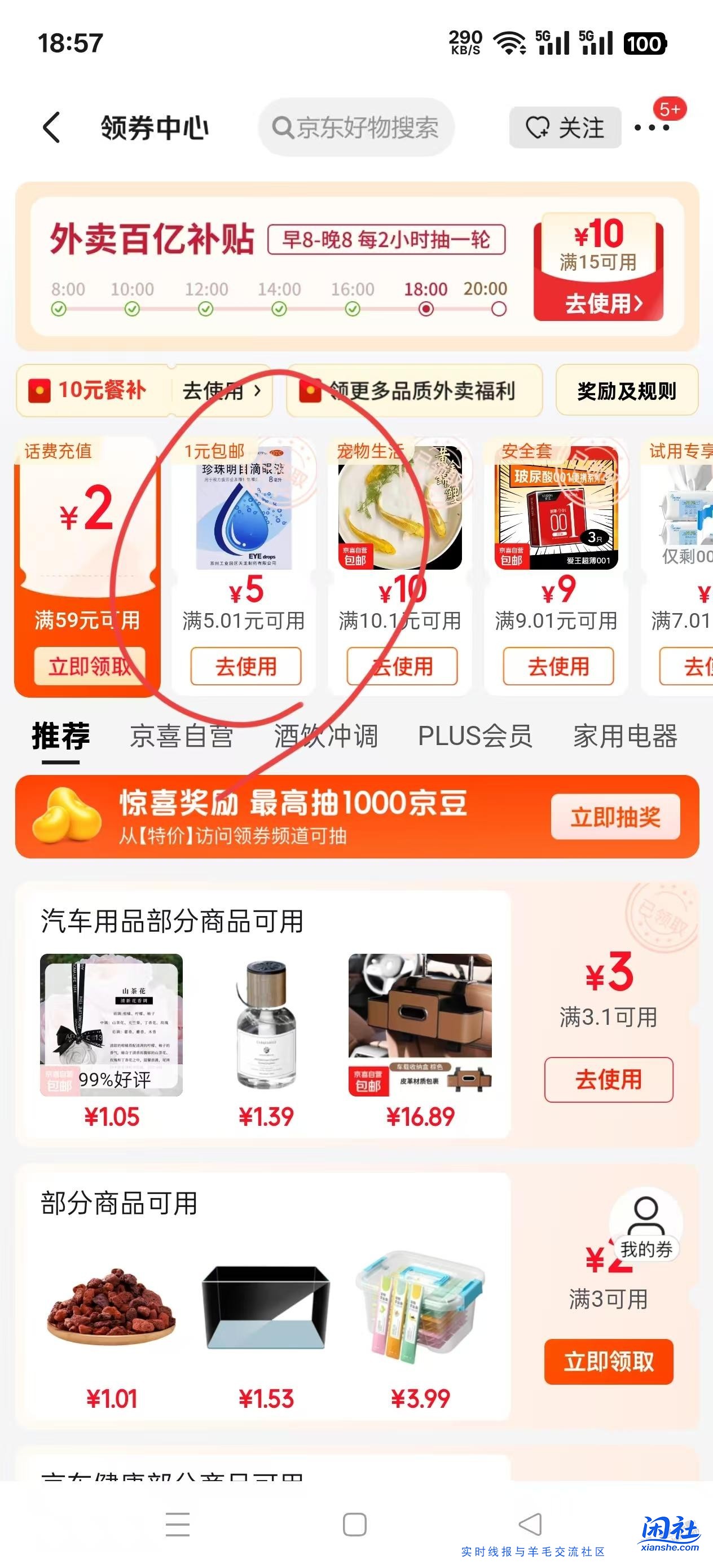The image size is (713, 1568).
Task: Switch to the PLUS会员 tab
Action: point(474,736)
